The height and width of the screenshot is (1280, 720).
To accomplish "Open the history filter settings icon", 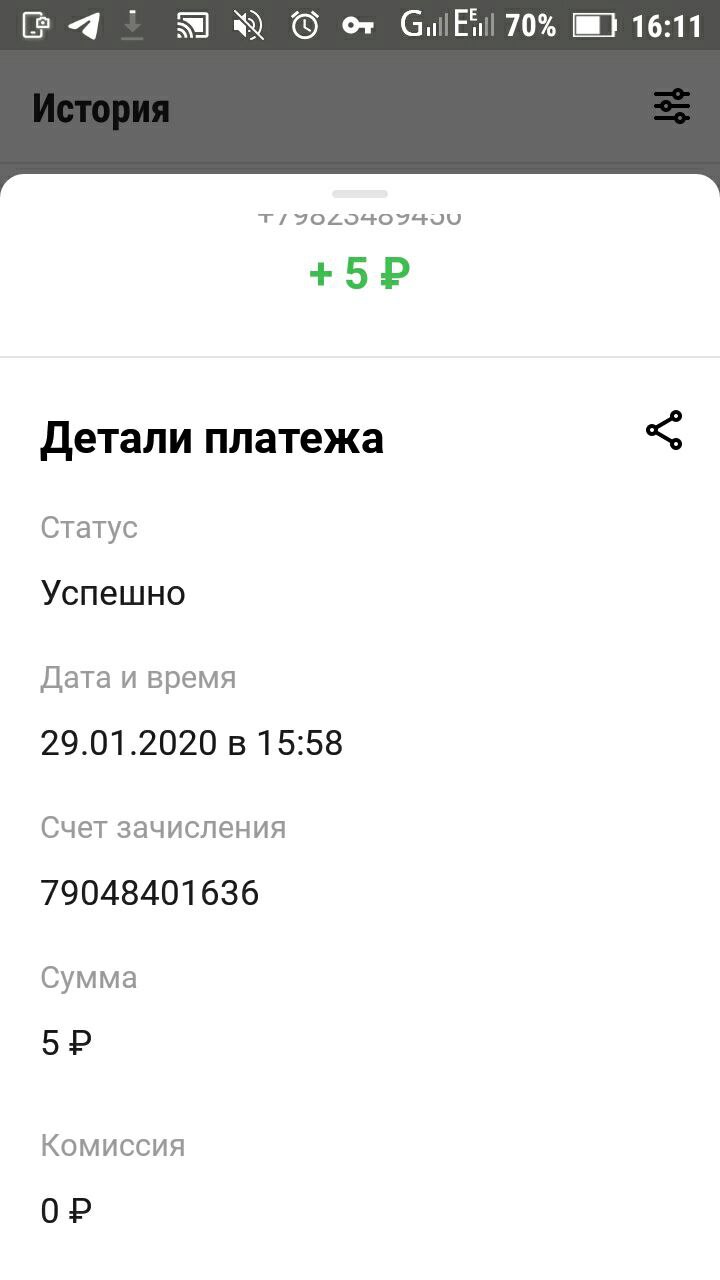I will click(x=672, y=106).
